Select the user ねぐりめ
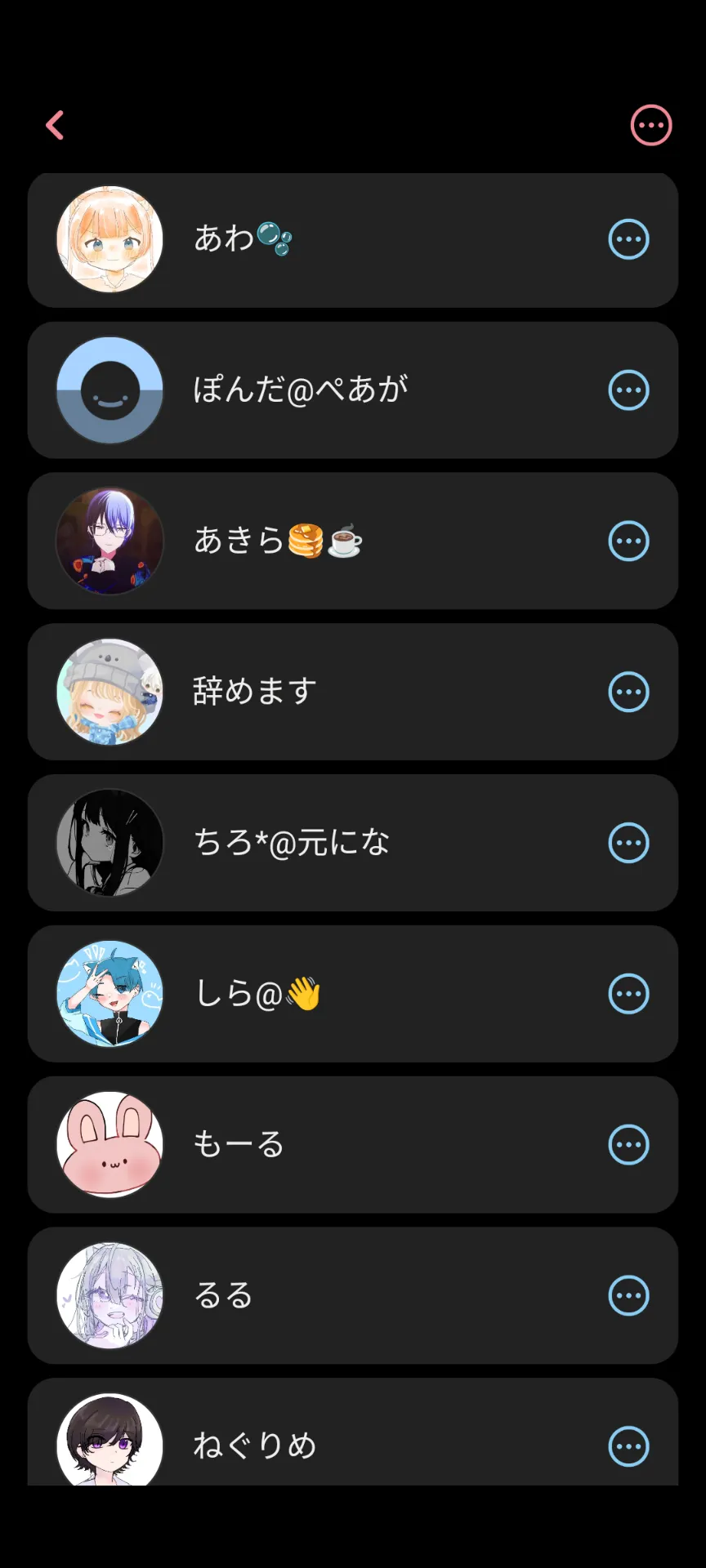The height and width of the screenshot is (1568, 706). [x=353, y=1432]
